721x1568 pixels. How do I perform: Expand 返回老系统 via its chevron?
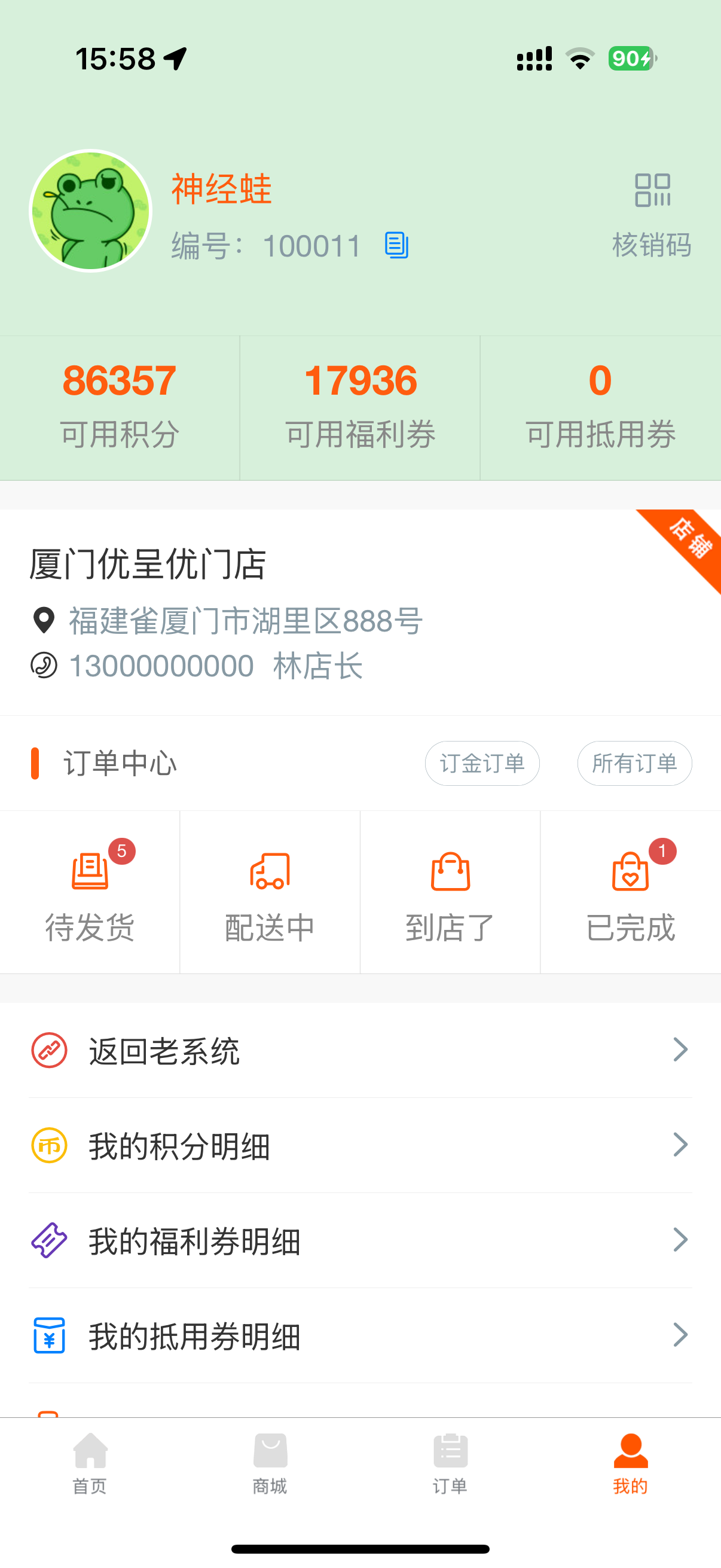[x=680, y=1048]
